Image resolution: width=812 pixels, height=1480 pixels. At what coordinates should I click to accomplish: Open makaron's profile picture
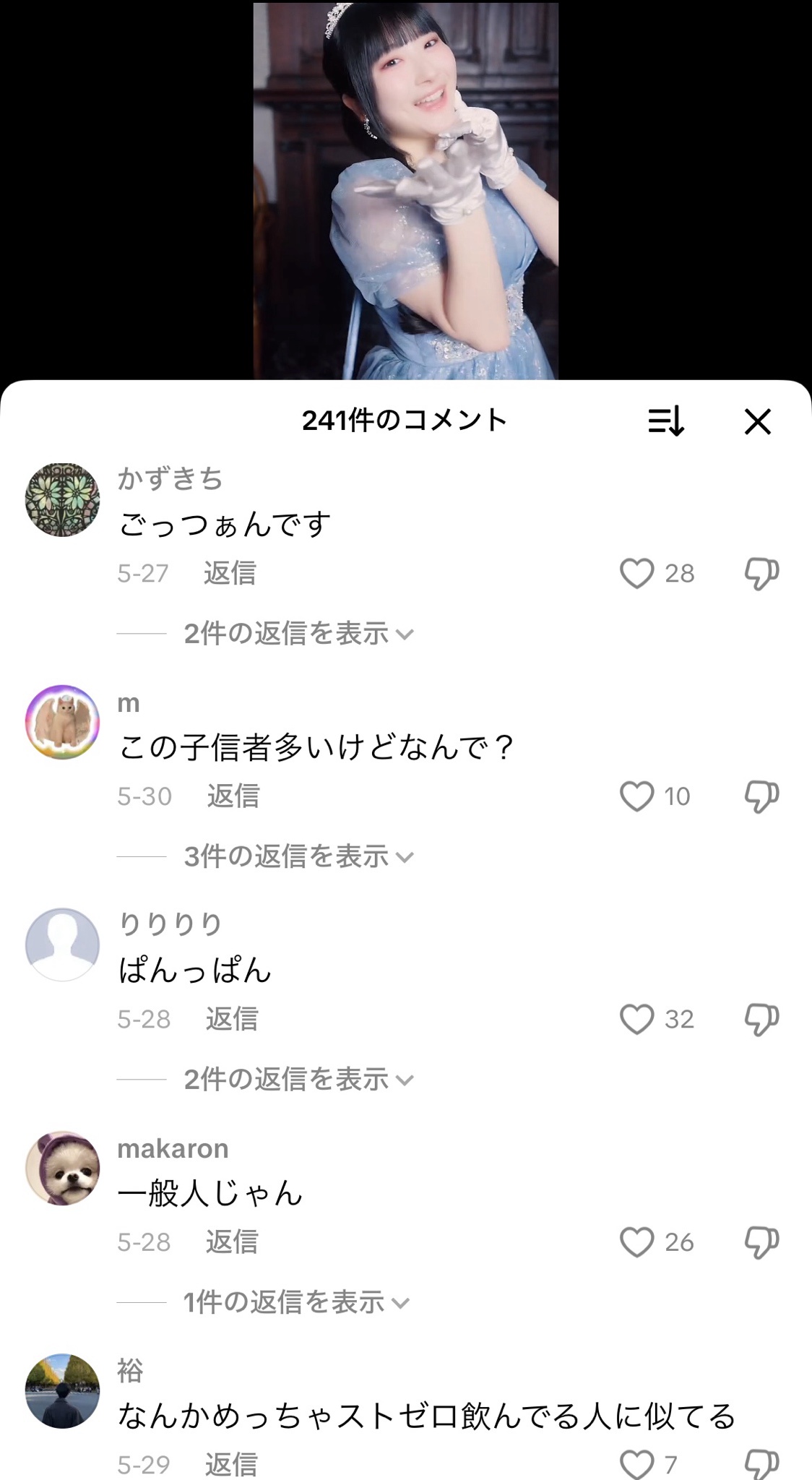pyautogui.click(x=62, y=1168)
